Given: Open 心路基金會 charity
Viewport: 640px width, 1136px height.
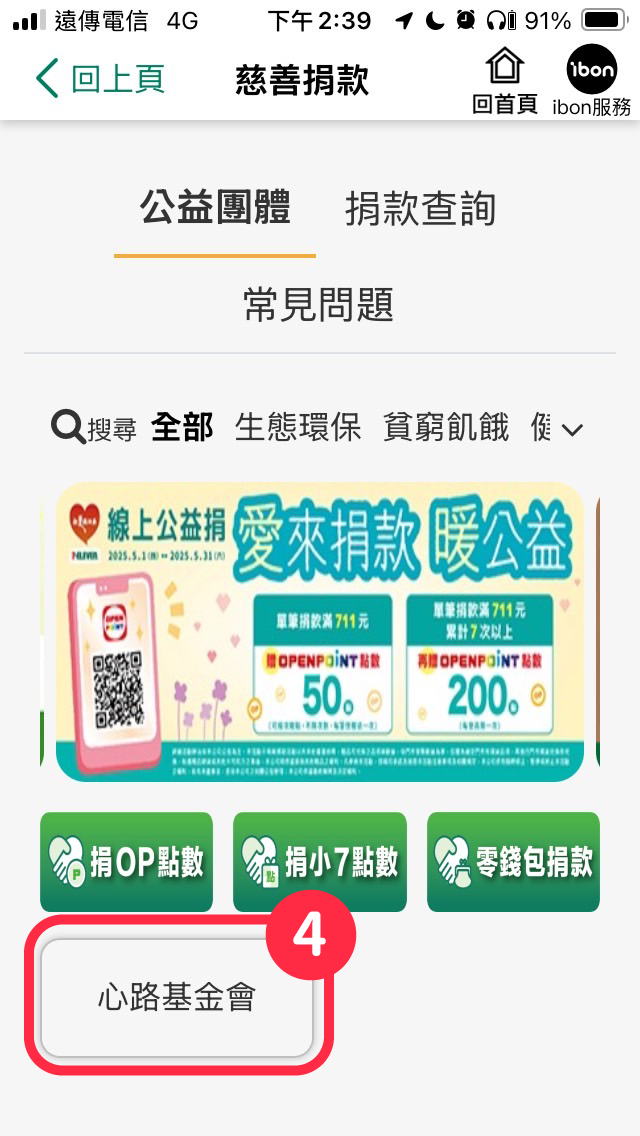Looking at the screenshot, I should click(177, 997).
